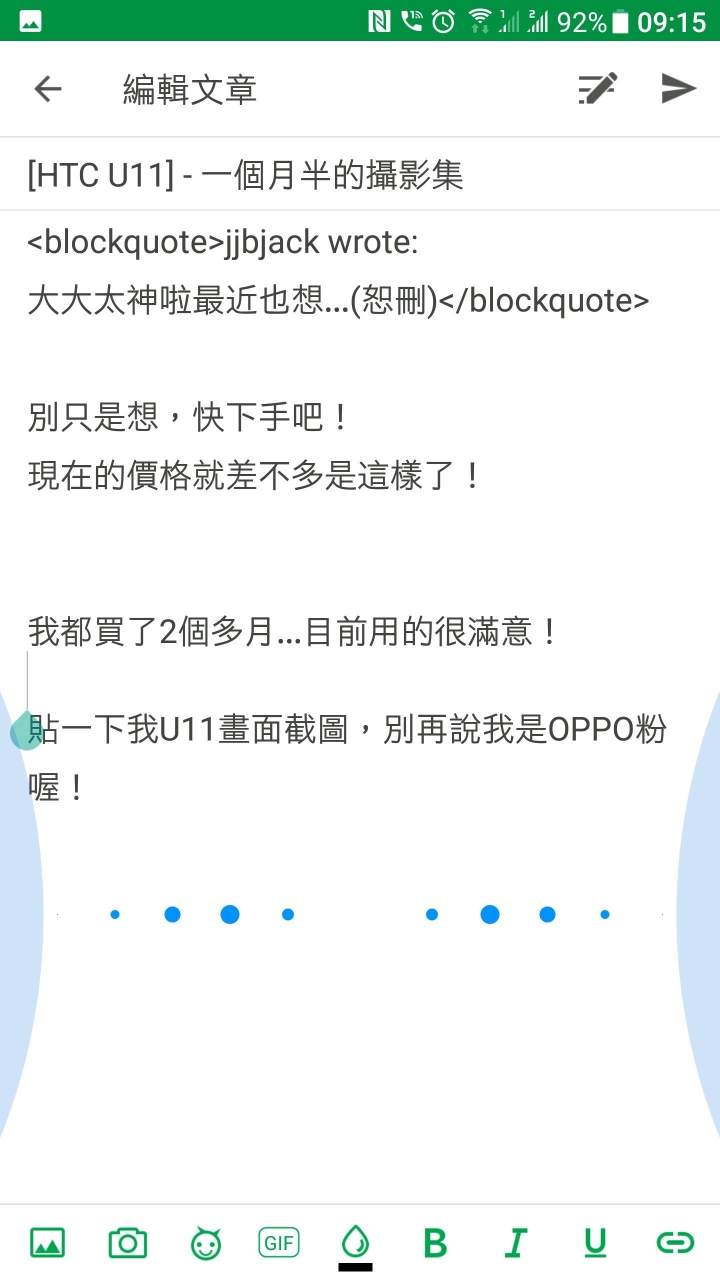
Task: Open camera to attach a photo
Action: click(x=127, y=1243)
